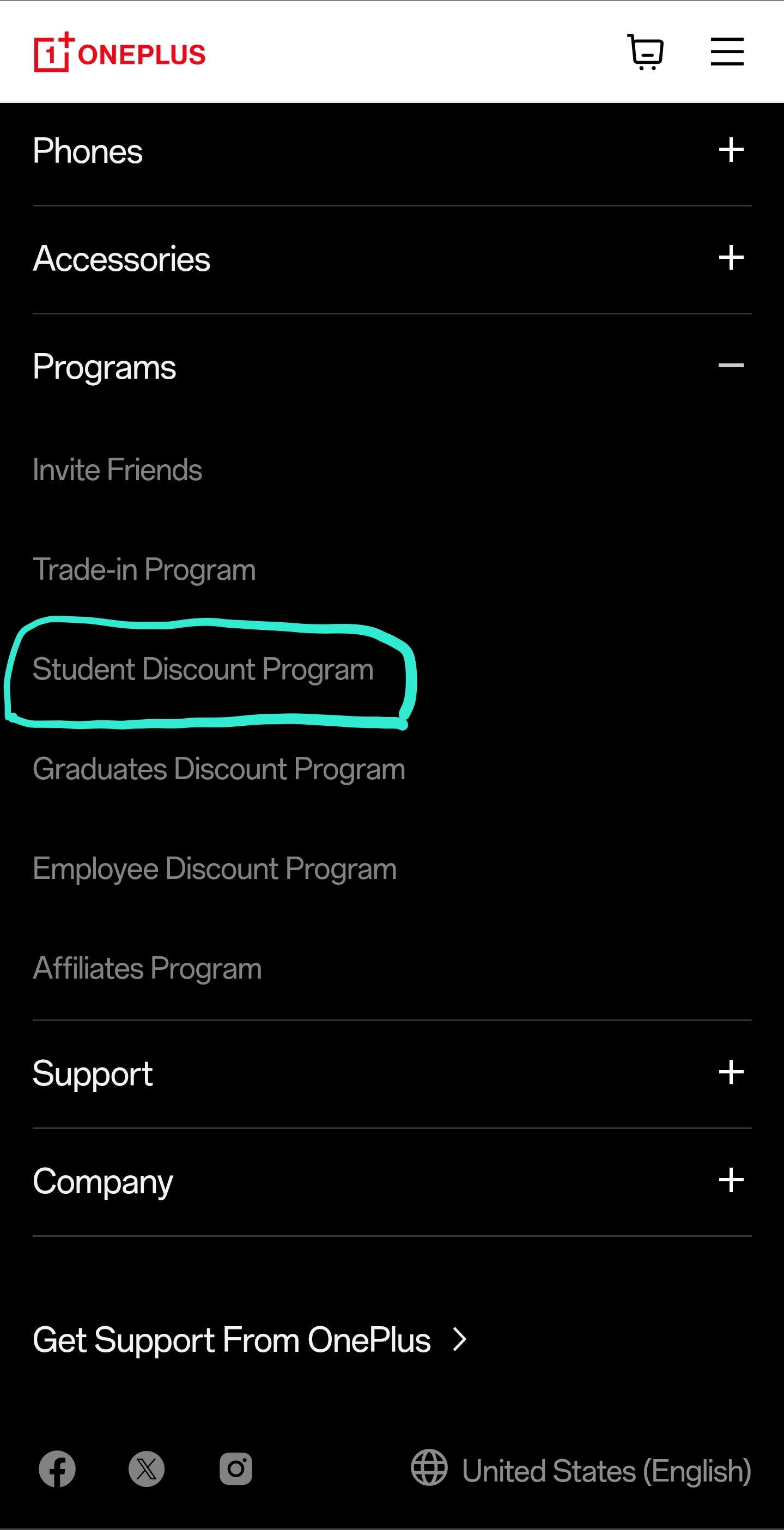
Task: Change region from United States (English)
Action: 581,1471
